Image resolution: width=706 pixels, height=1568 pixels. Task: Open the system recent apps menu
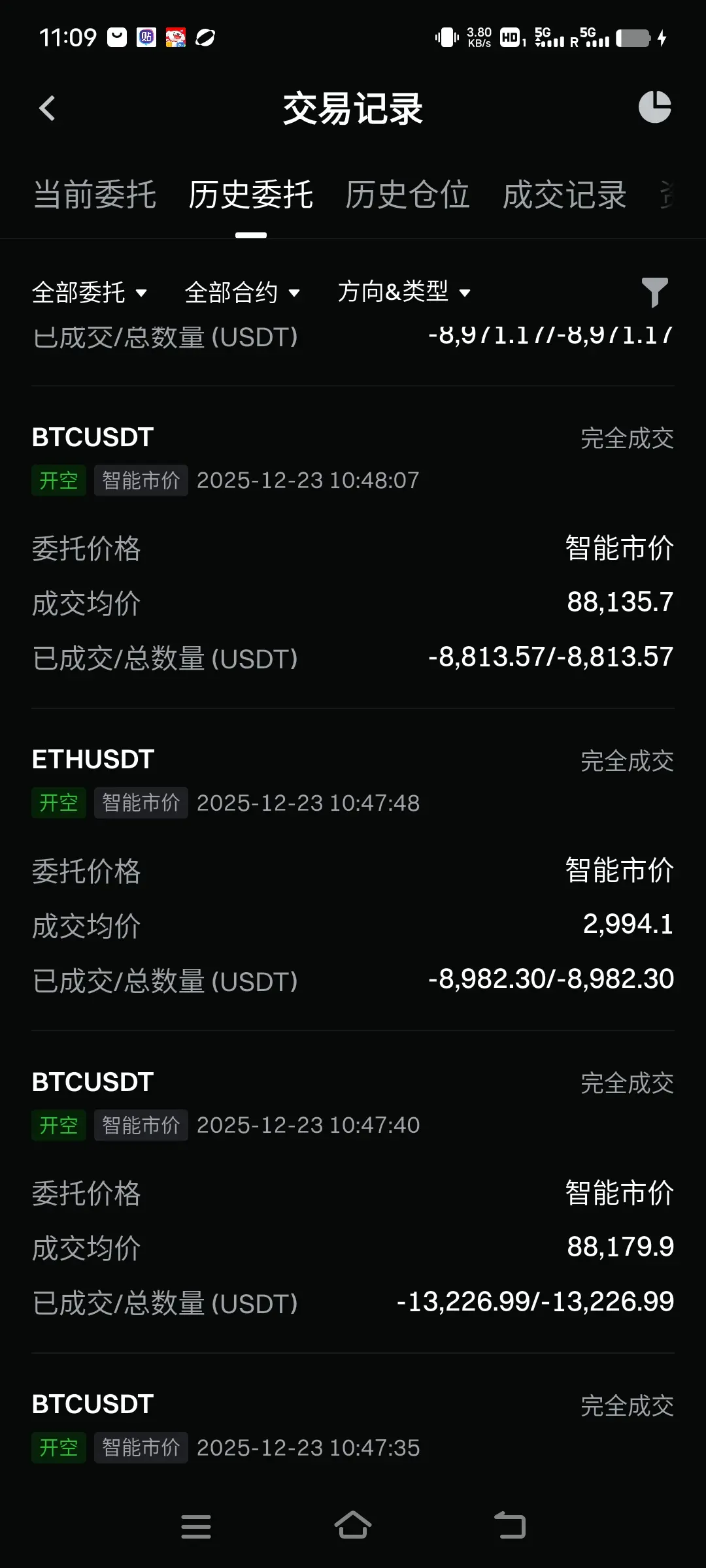195,1526
